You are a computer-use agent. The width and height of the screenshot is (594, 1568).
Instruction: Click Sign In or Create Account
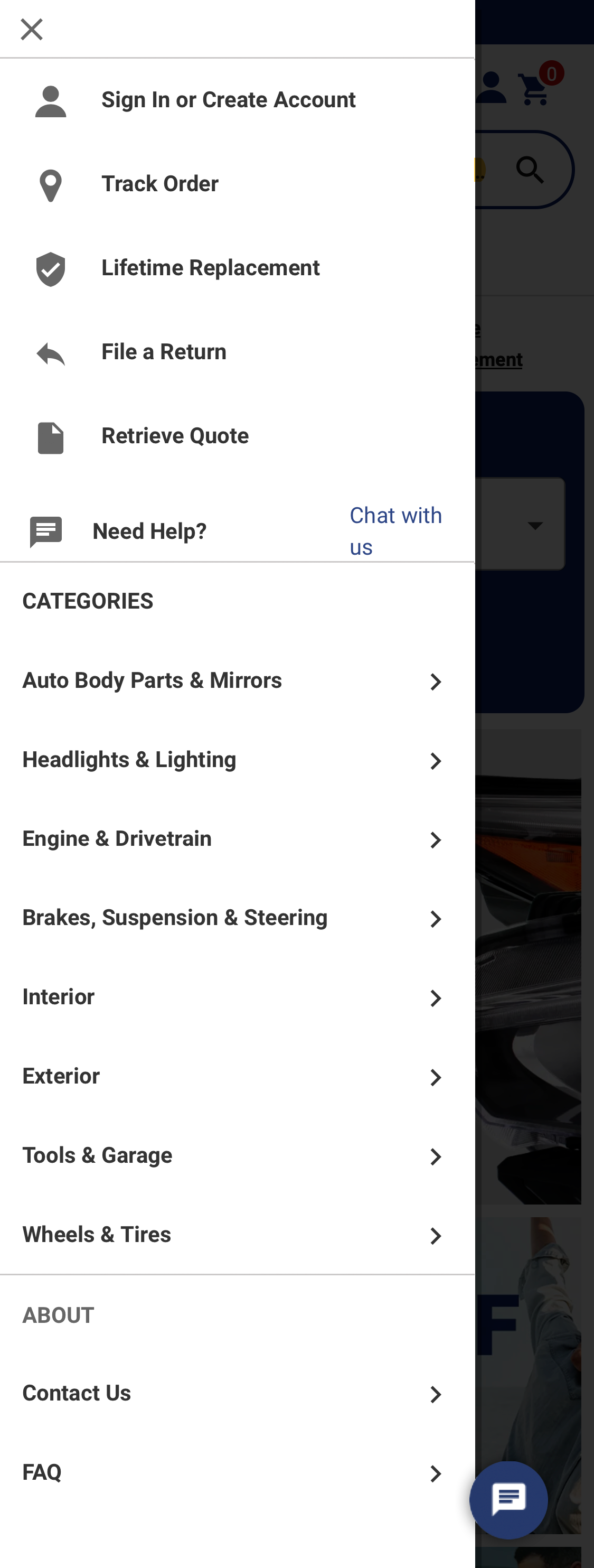228,99
